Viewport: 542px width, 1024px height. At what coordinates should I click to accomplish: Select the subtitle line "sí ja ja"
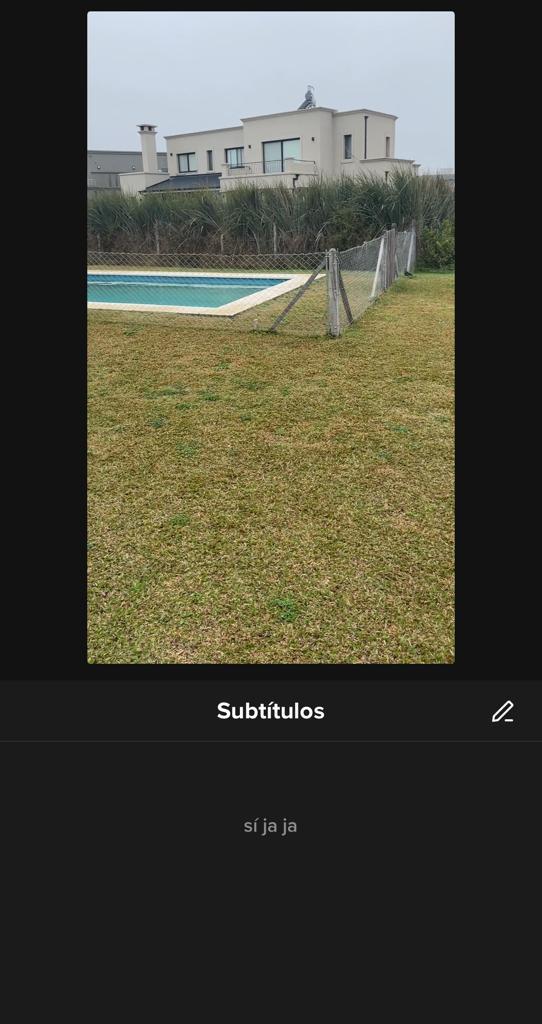270,826
